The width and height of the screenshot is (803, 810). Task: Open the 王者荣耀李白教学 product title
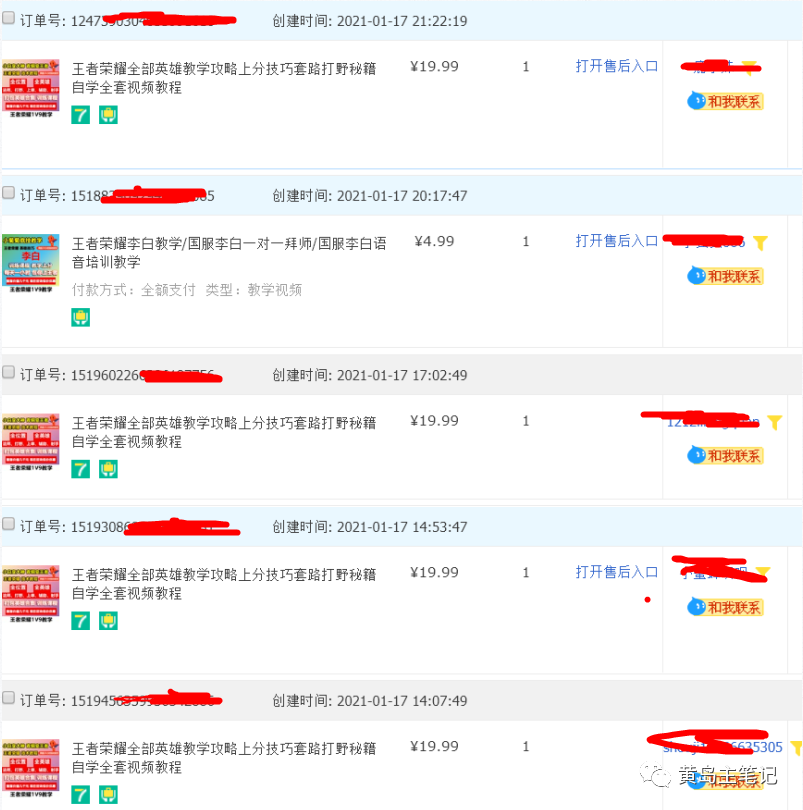[x=229, y=243]
